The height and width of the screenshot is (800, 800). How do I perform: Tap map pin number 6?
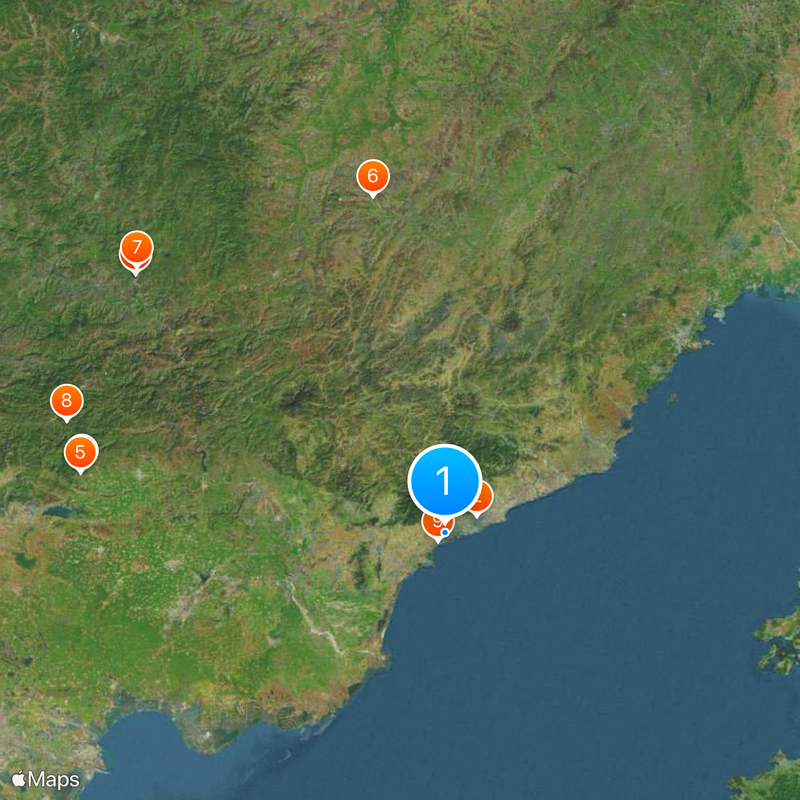coord(372,177)
